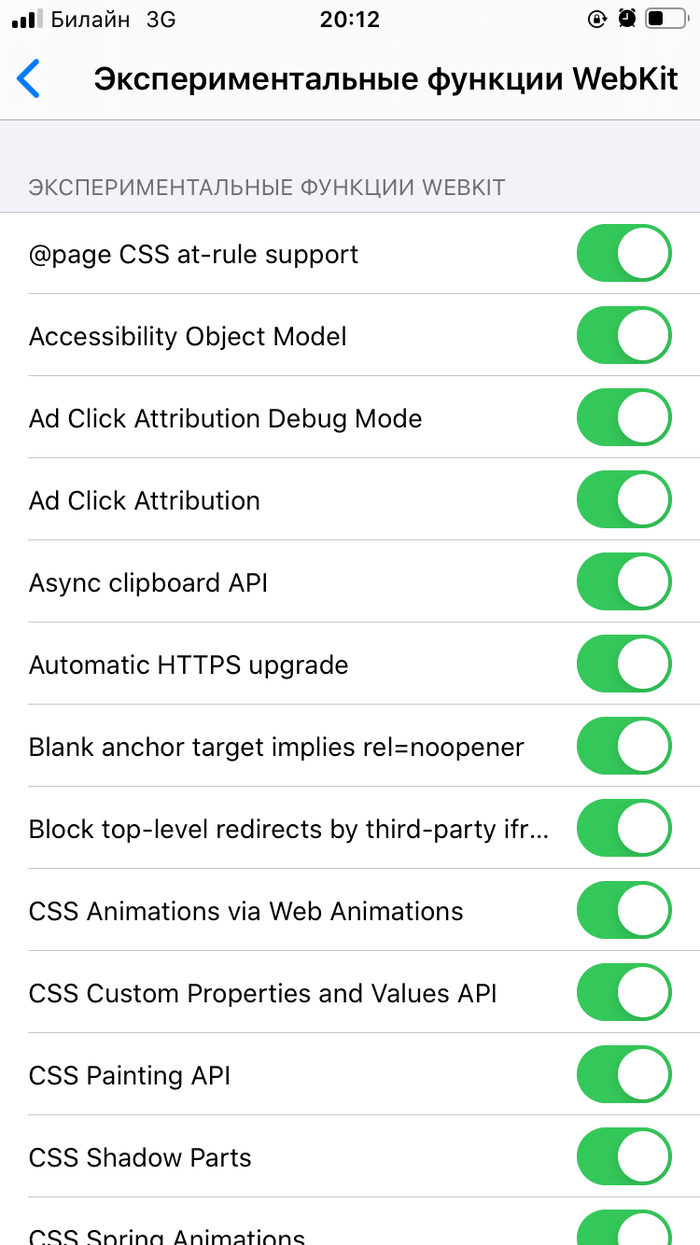
Task: Turn off Automatic HTTPS upgrade
Action: click(623, 664)
